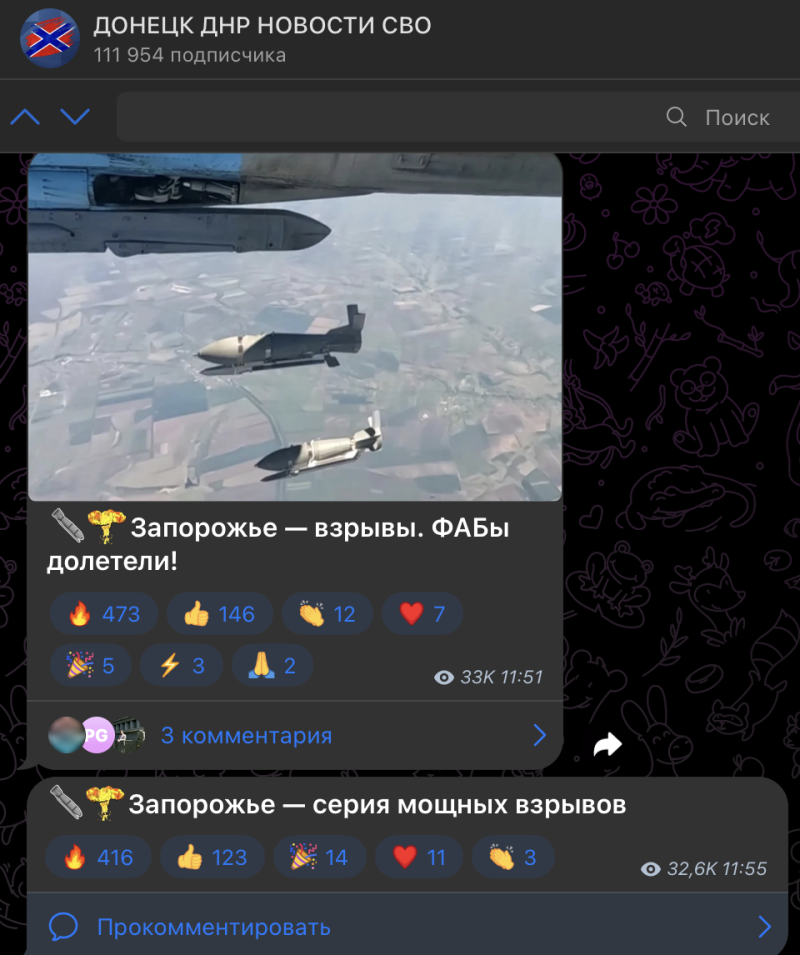
Task: Tap Прокомментировать to leave a comment
Action: pos(400,927)
